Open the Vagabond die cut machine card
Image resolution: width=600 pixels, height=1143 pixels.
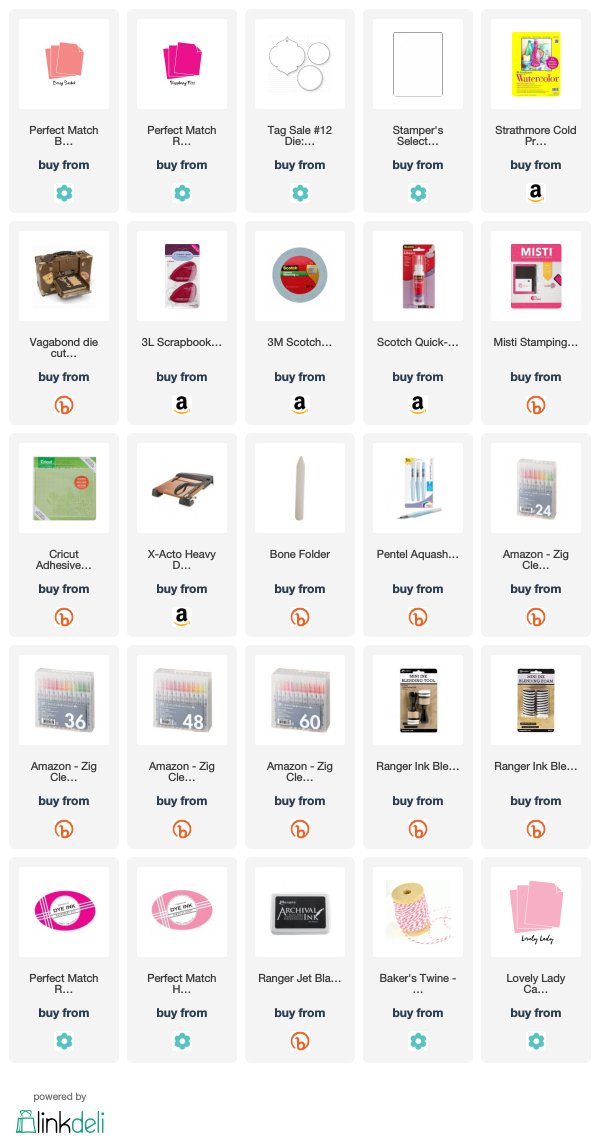tap(64, 323)
